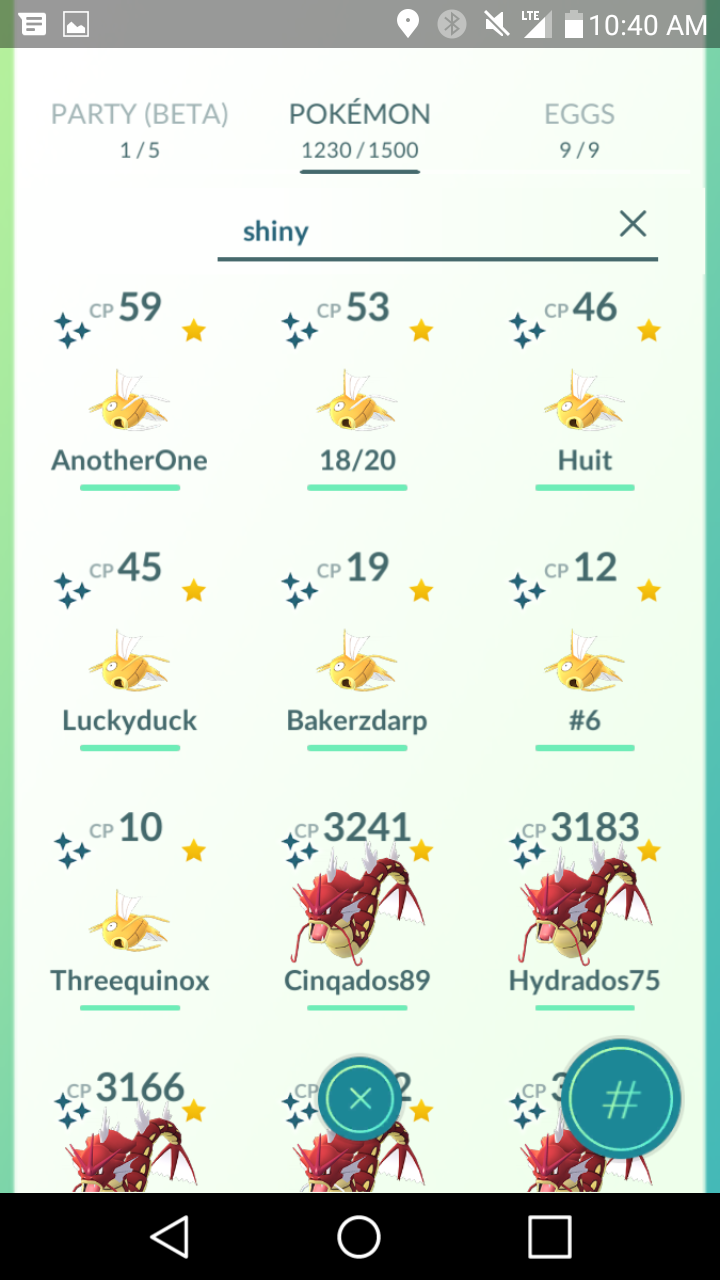Open the sort options hash button

point(621,1099)
